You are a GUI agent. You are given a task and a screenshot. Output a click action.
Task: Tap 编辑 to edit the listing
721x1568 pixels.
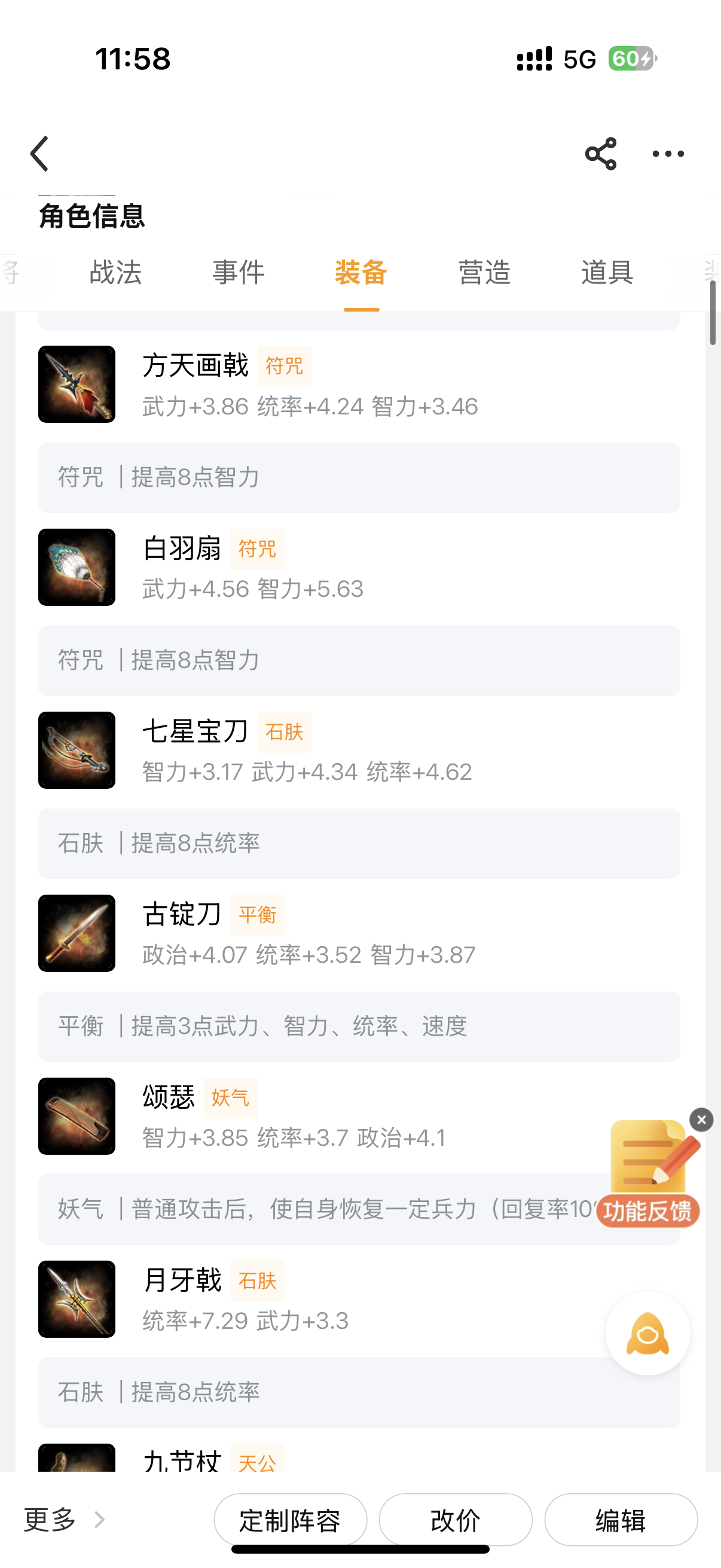620,1520
